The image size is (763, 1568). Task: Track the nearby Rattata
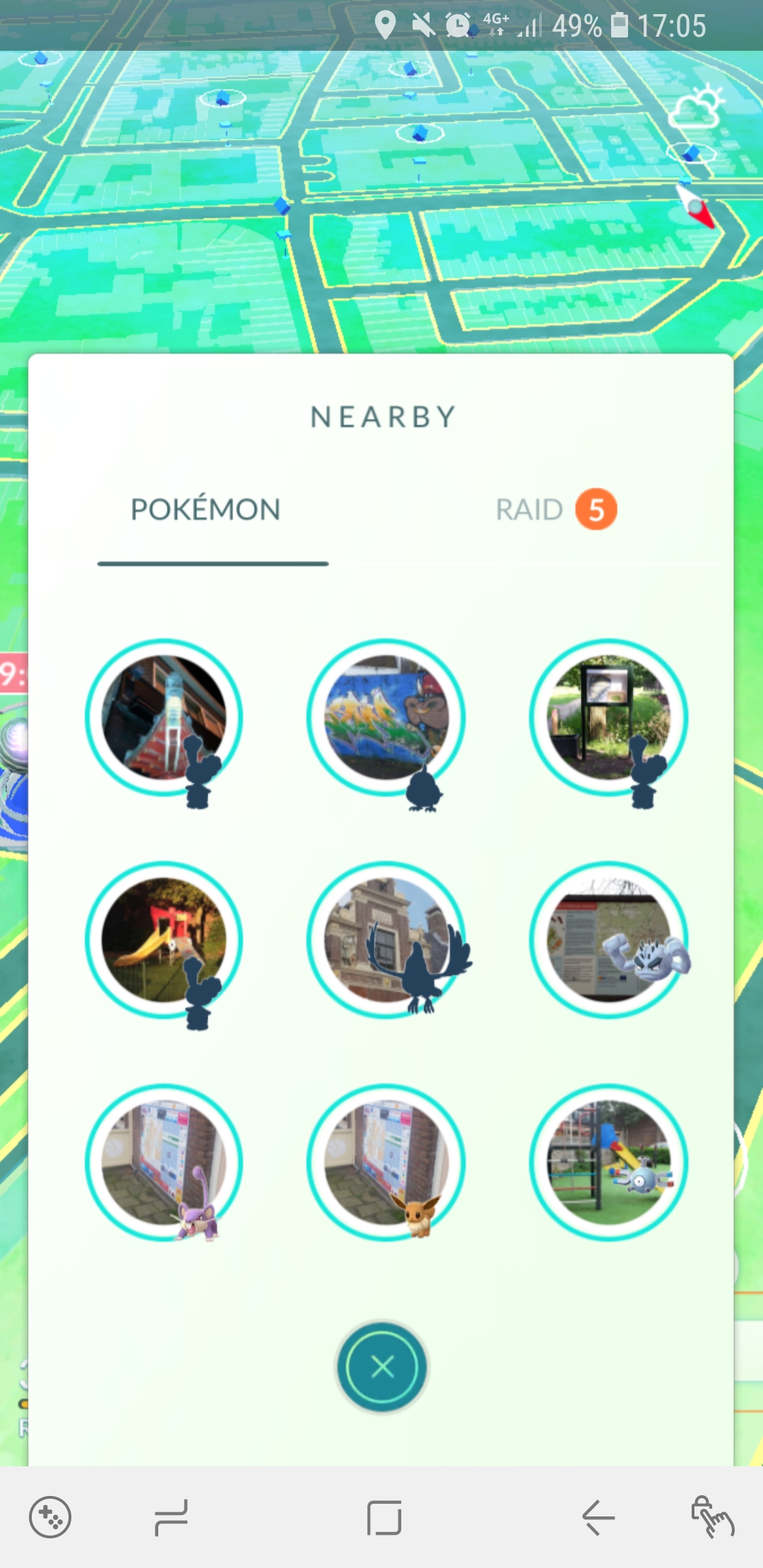(x=164, y=1162)
